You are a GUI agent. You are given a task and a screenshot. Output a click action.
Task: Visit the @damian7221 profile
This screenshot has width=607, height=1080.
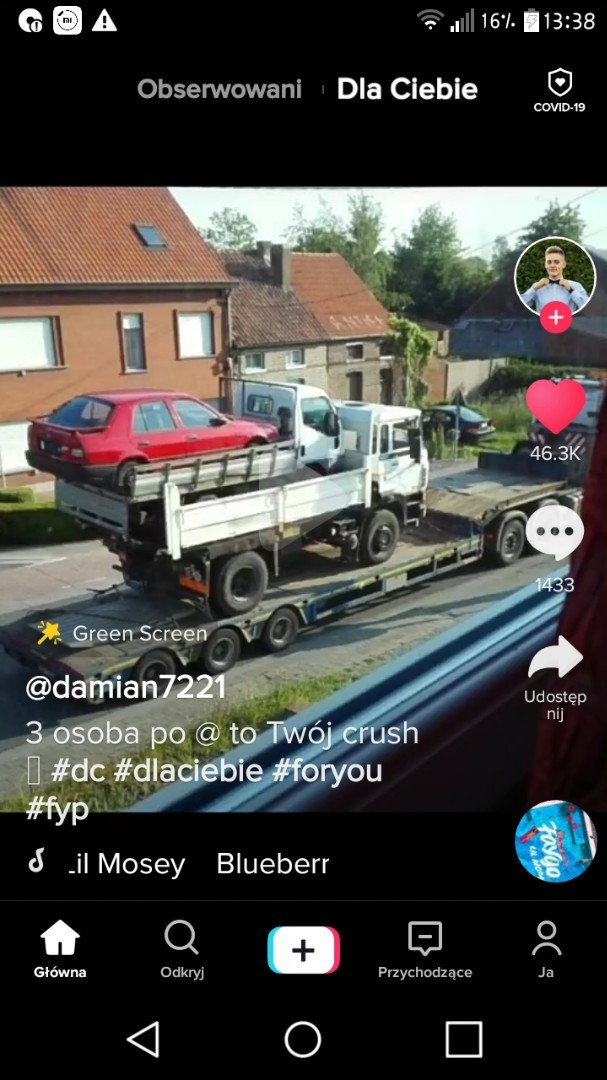[x=125, y=688]
